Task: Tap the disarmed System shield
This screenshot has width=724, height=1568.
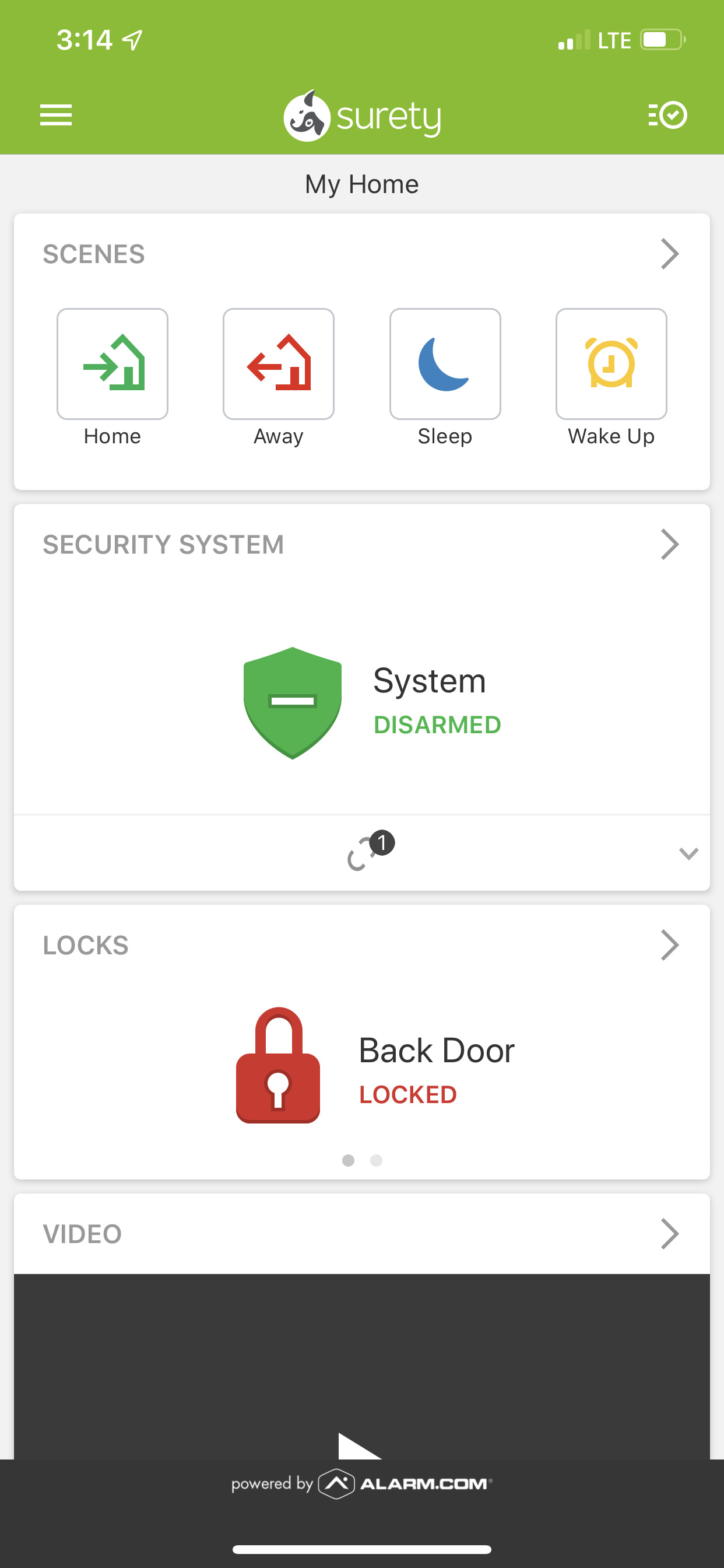Action: coord(293,703)
